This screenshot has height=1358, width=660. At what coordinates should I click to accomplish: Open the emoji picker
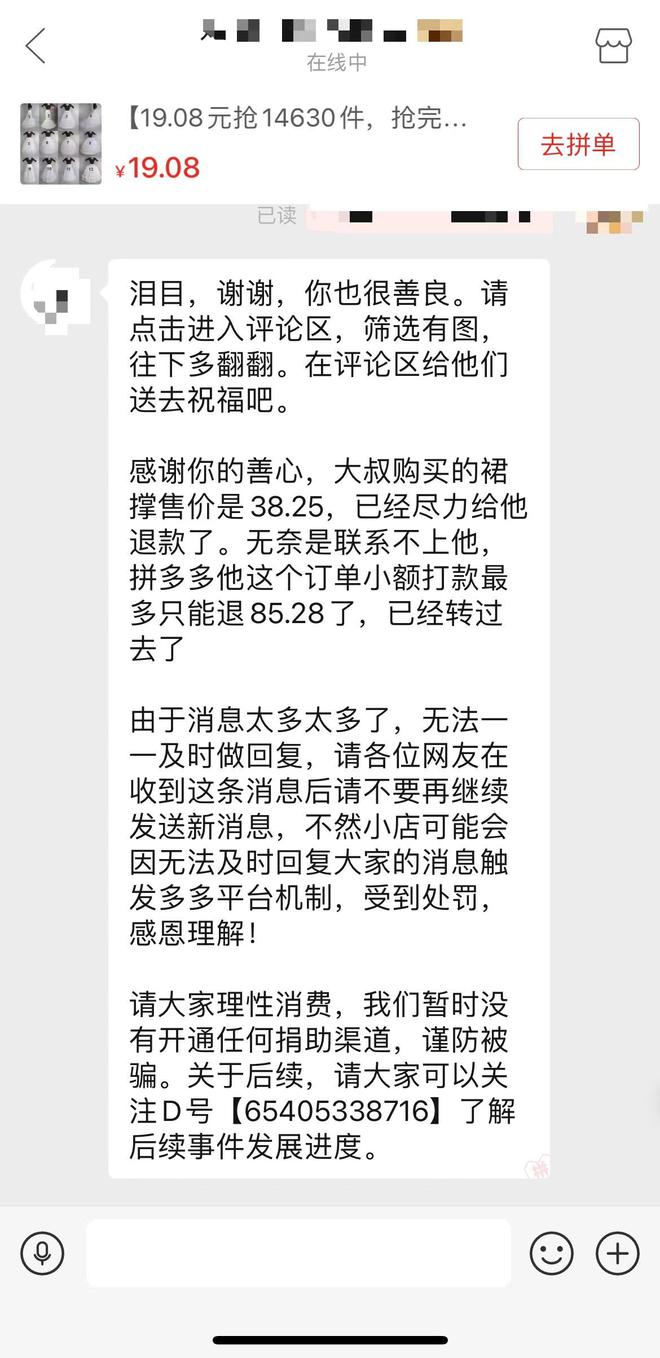tap(551, 1252)
